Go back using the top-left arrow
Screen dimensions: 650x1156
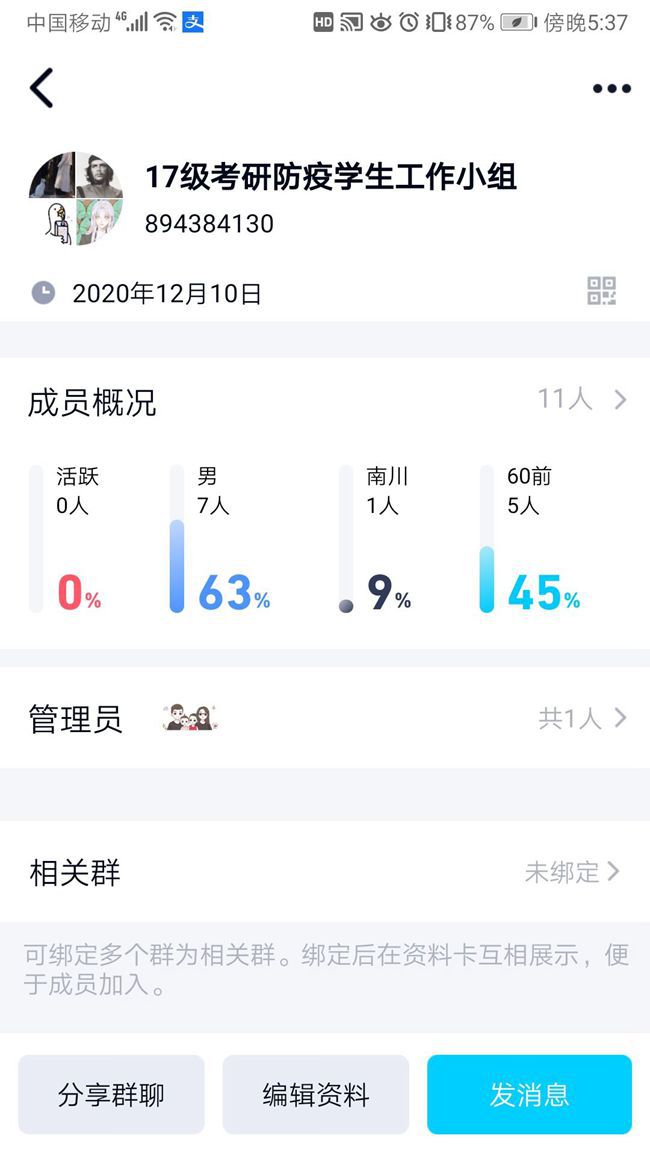(42, 88)
